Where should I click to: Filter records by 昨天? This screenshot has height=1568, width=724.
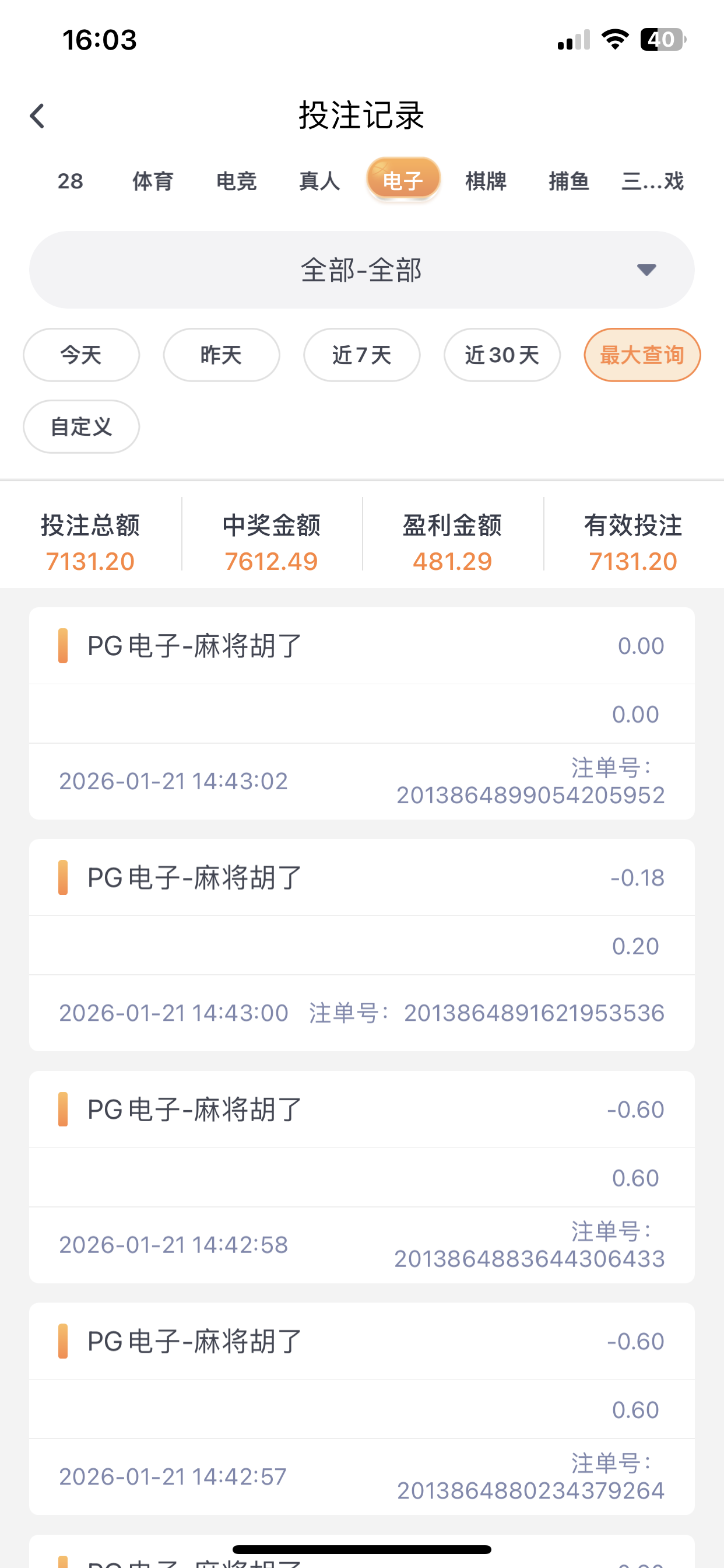[x=222, y=355]
